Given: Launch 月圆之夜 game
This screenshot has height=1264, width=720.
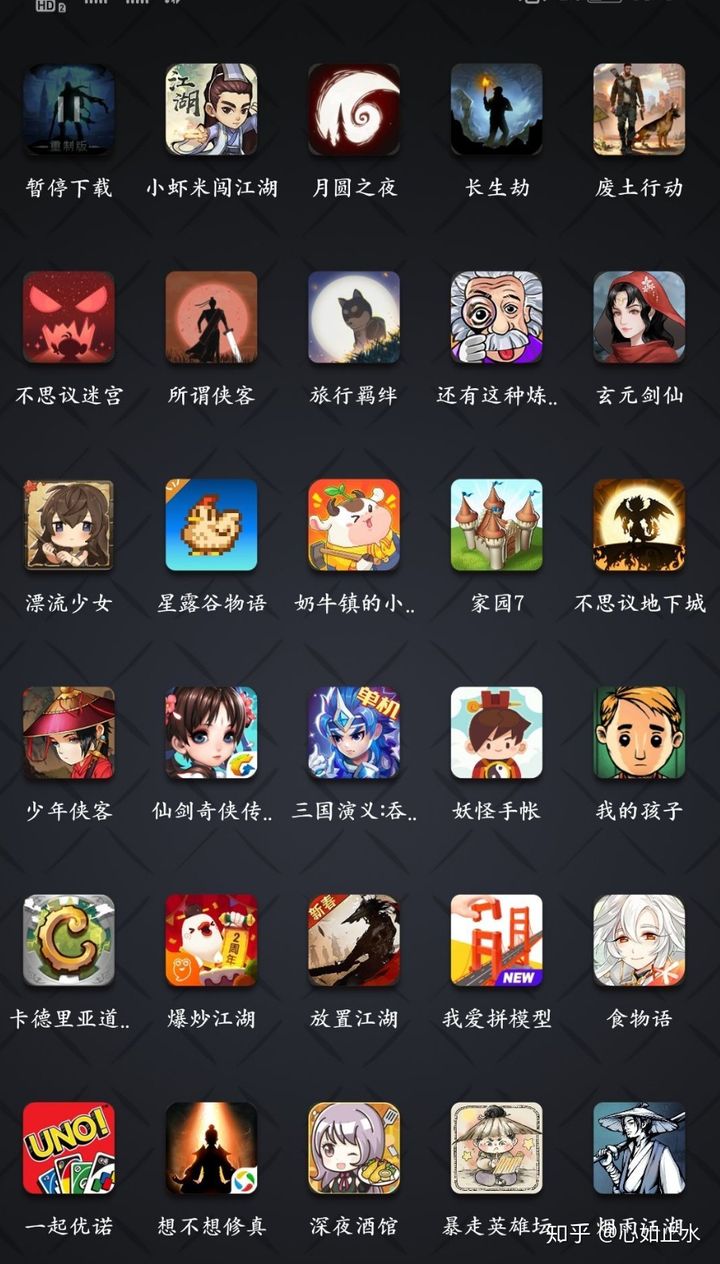Looking at the screenshot, I should pyautogui.click(x=354, y=109).
